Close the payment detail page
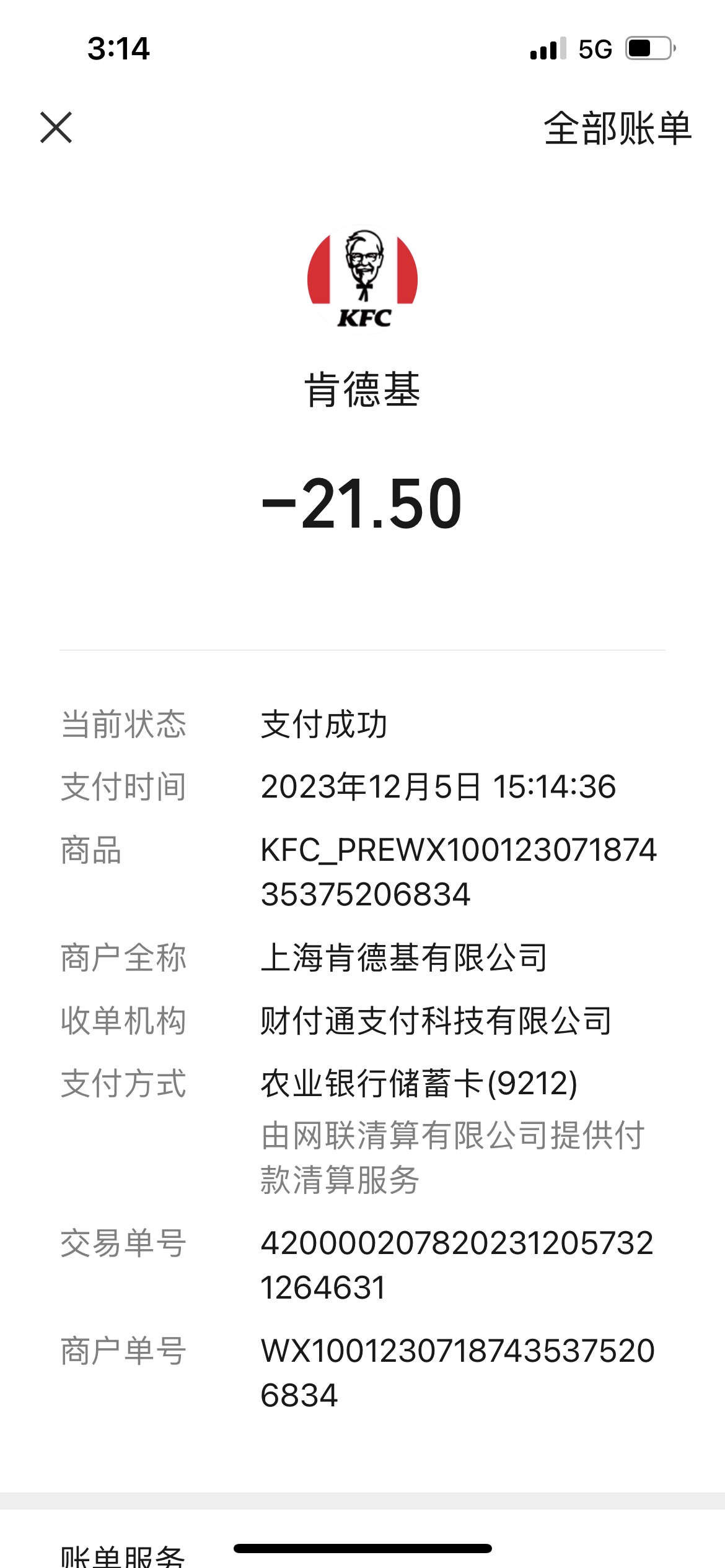The image size is (725, 1568). coord(56,128)
